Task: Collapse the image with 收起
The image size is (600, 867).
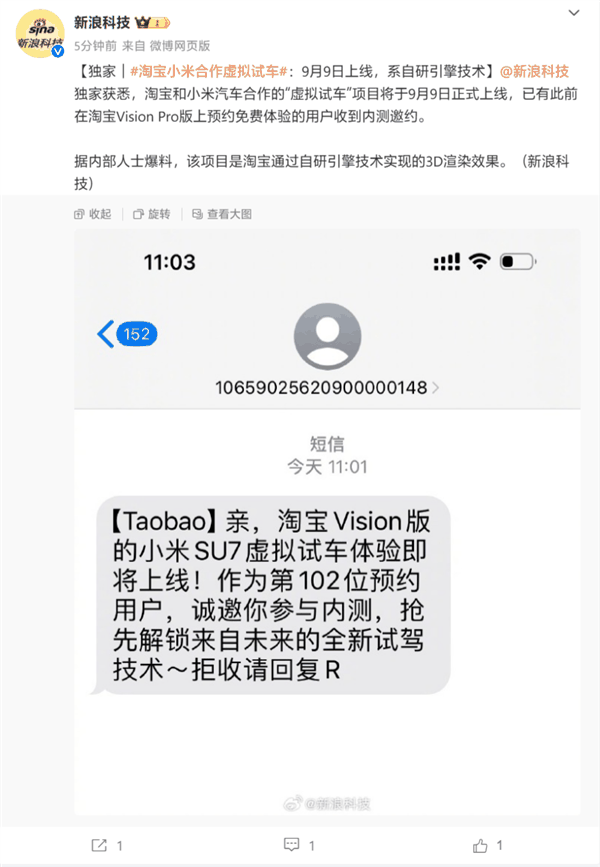Action: click(93, 214)
